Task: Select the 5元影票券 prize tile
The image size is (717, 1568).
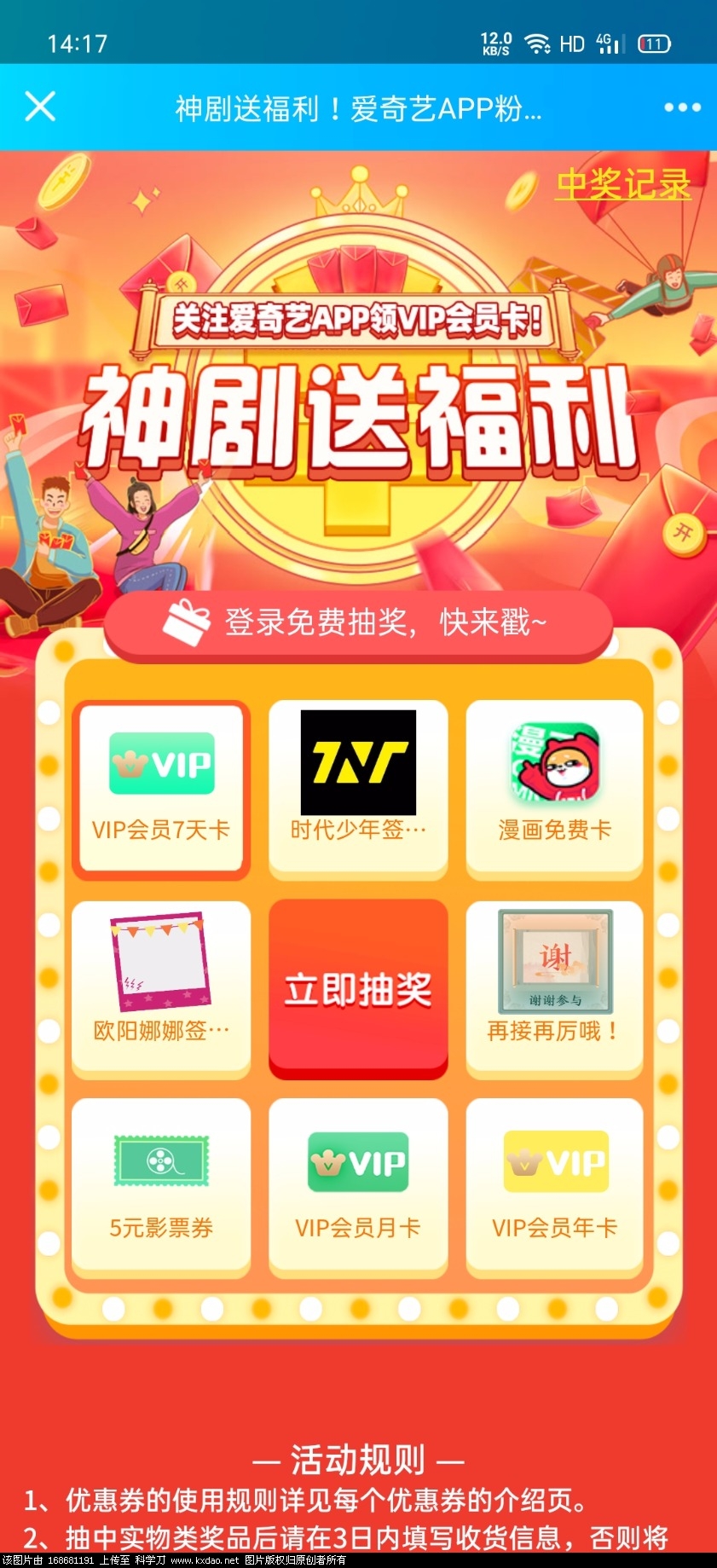Action: [x=161, y=1187]
